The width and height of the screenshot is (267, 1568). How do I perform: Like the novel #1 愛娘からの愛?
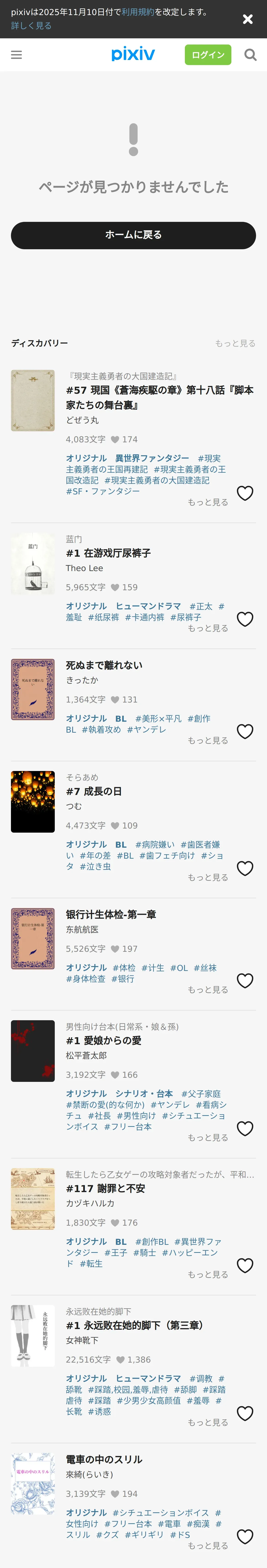tap(244, 1128)
